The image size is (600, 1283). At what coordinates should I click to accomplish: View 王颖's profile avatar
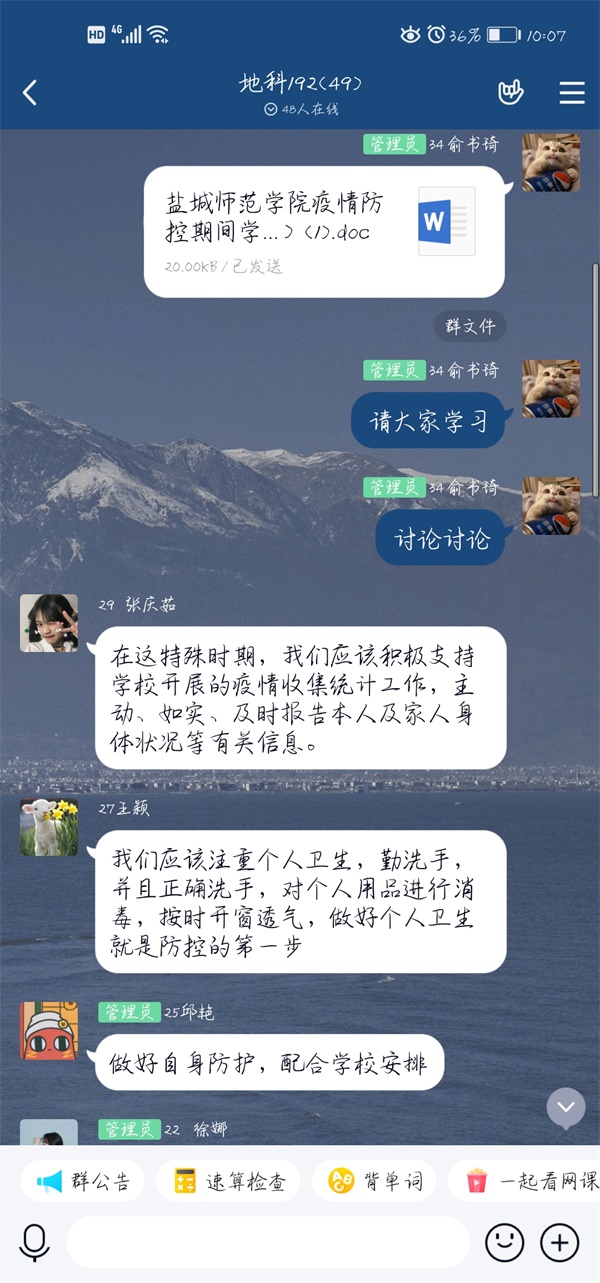click(48, 827)
